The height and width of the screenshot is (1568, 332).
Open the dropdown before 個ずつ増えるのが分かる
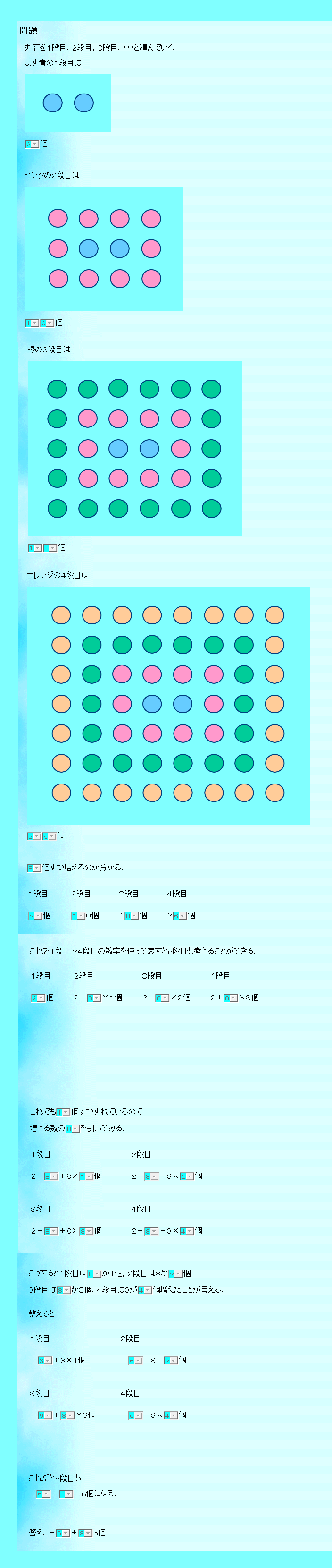[34, 868]
